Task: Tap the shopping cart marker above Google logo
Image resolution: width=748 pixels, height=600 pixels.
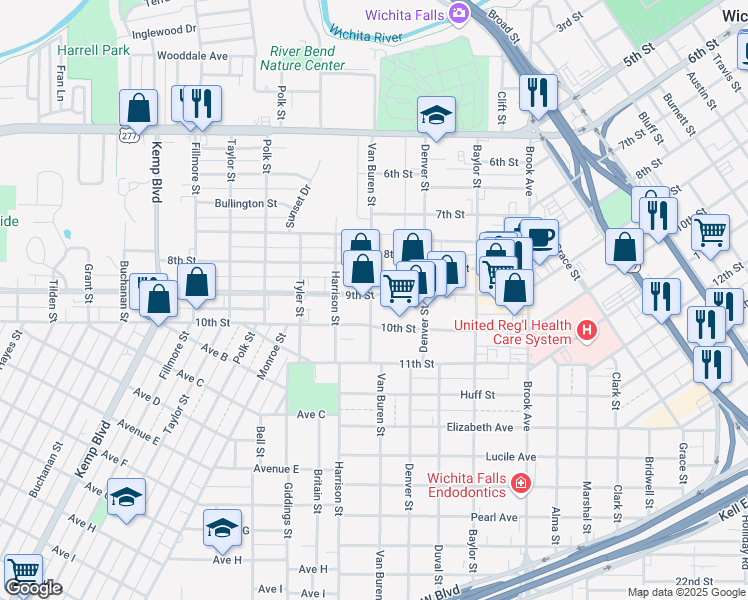Action: 23,572
